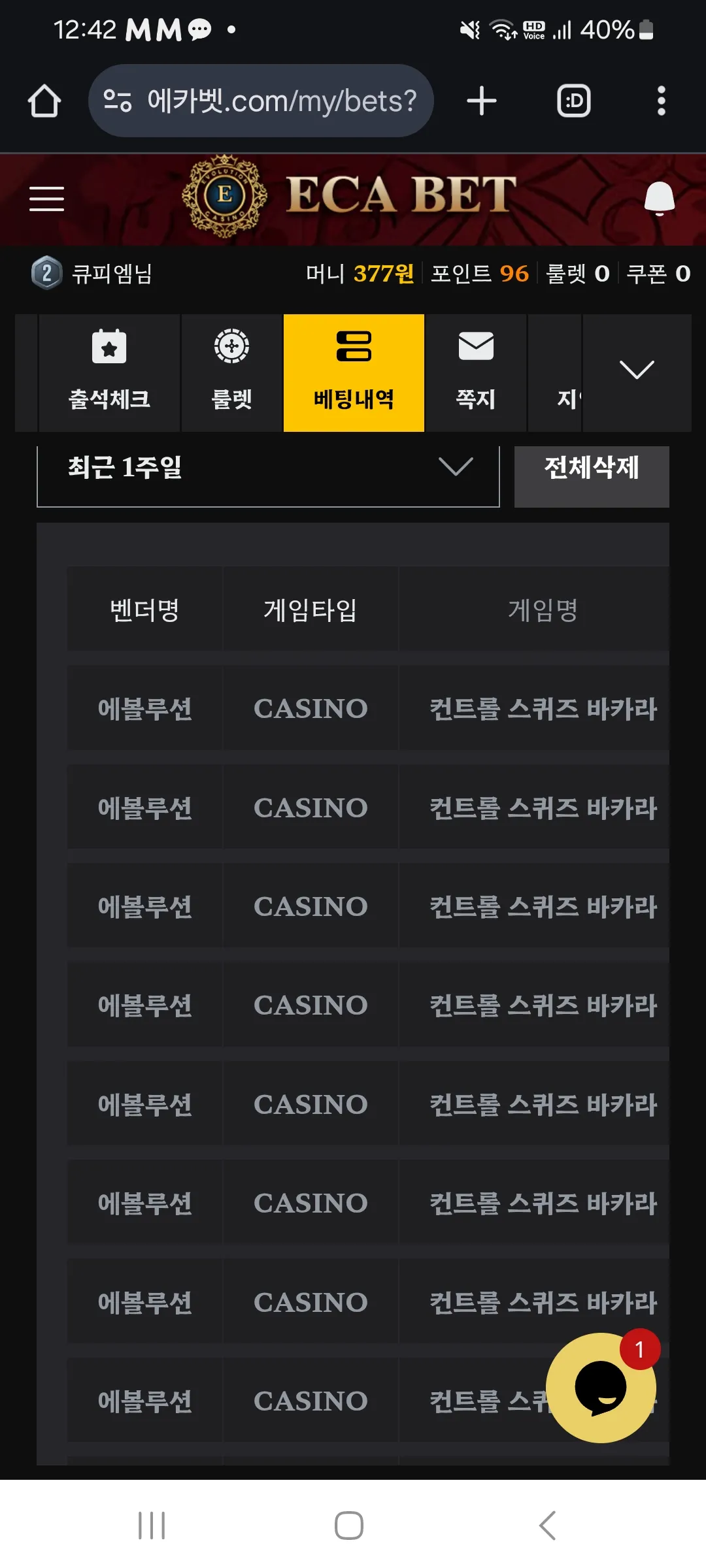Tap the system back button
Image resolution: width=706 pixels, height=1568 pixels.
[x=548, y=1526]
